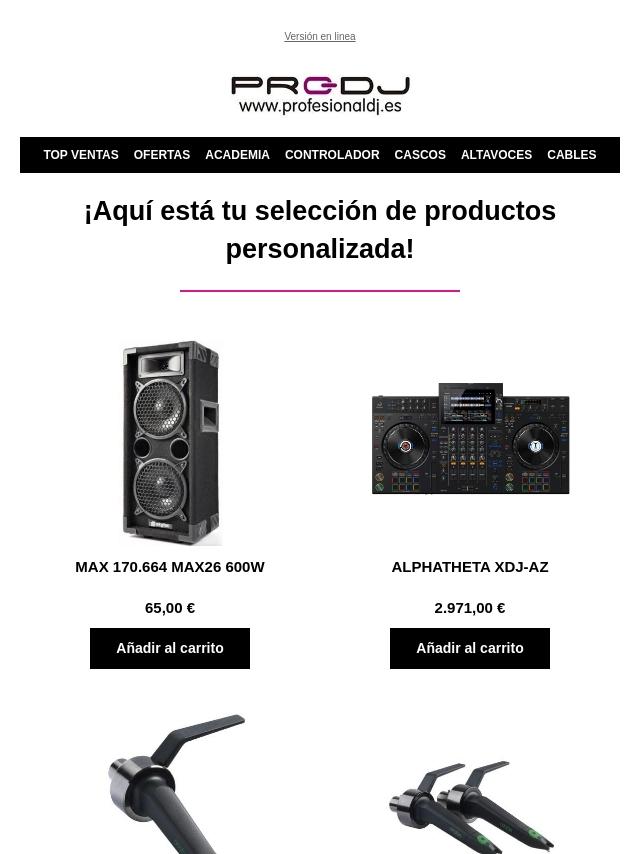The height and width of the screenshot is (854, 640).
Task: Open the MAX 170.664 MAX26 speaker image
Action: click(x=170, y=442)
